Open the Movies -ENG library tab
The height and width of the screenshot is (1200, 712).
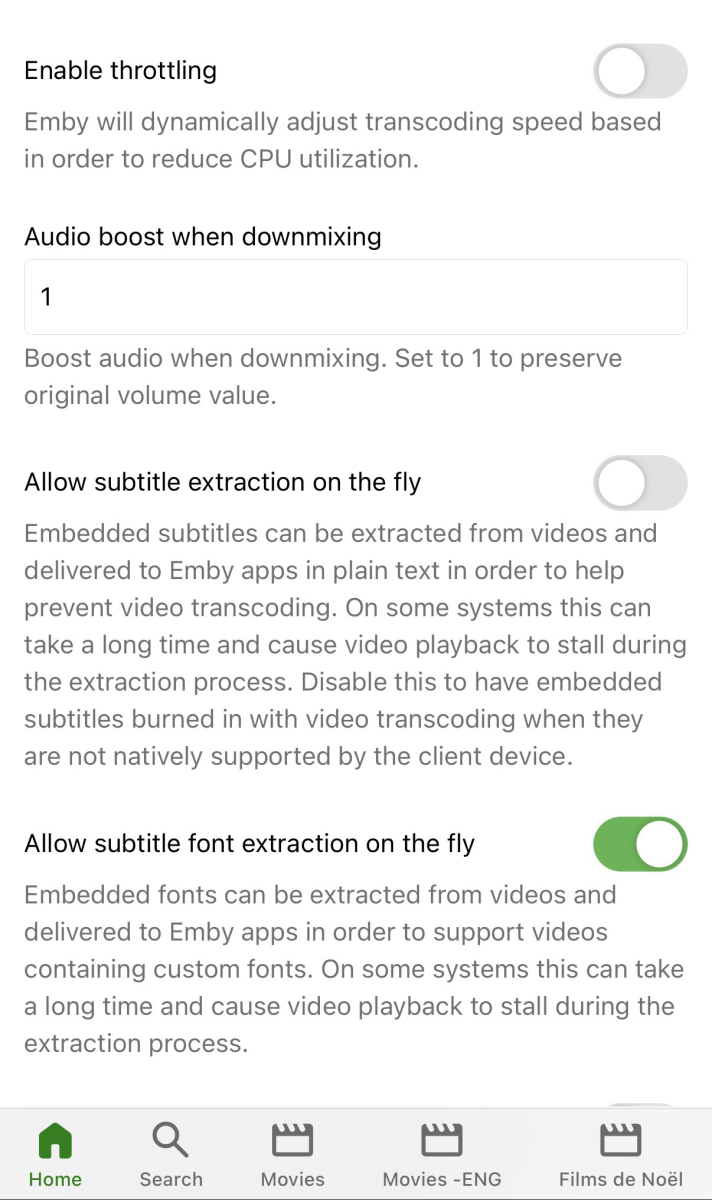[x=441, y=1154]
